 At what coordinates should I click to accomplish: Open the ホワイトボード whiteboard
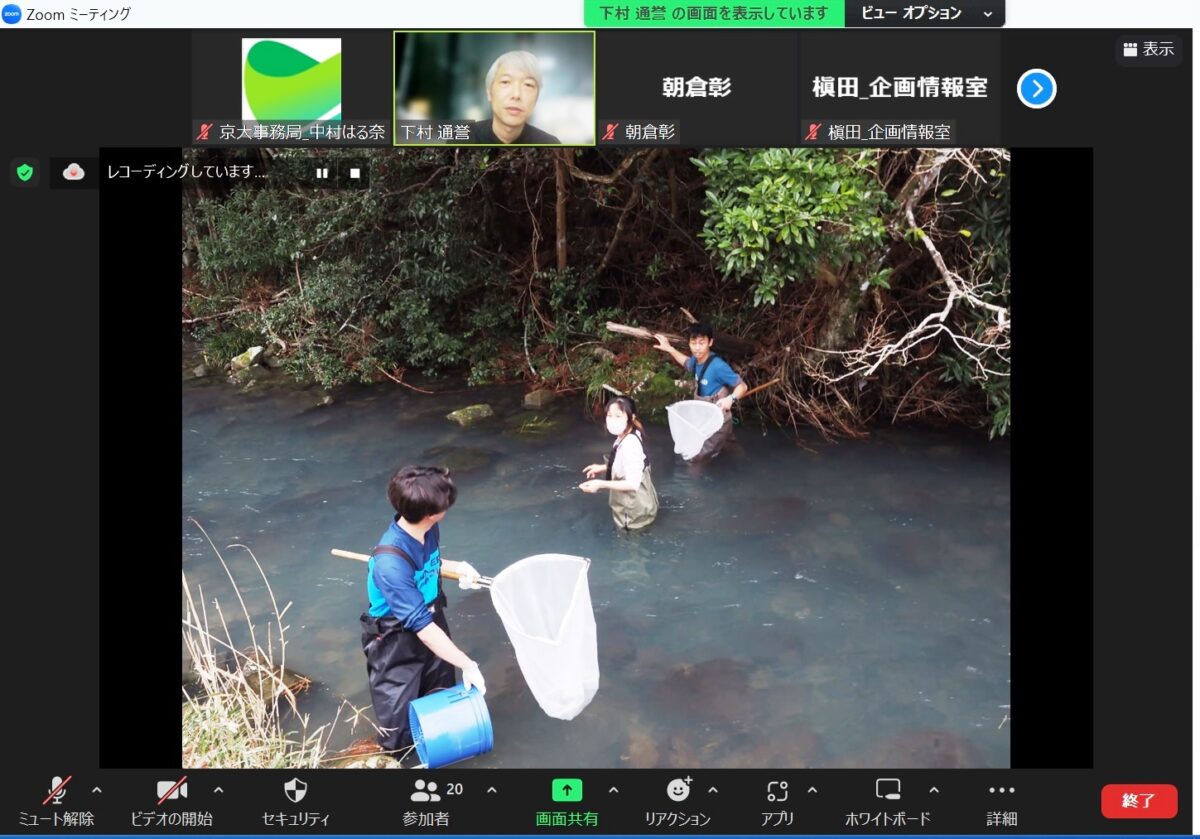(888, 801)
